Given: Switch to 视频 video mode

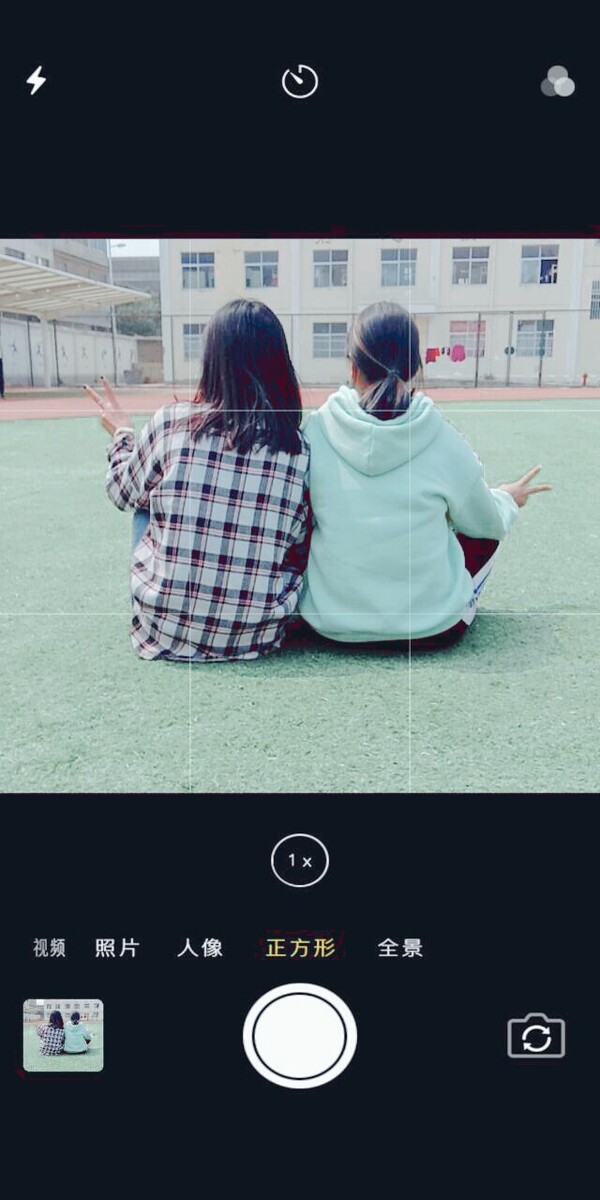Looking at the screenshot, I should point(49,948).
